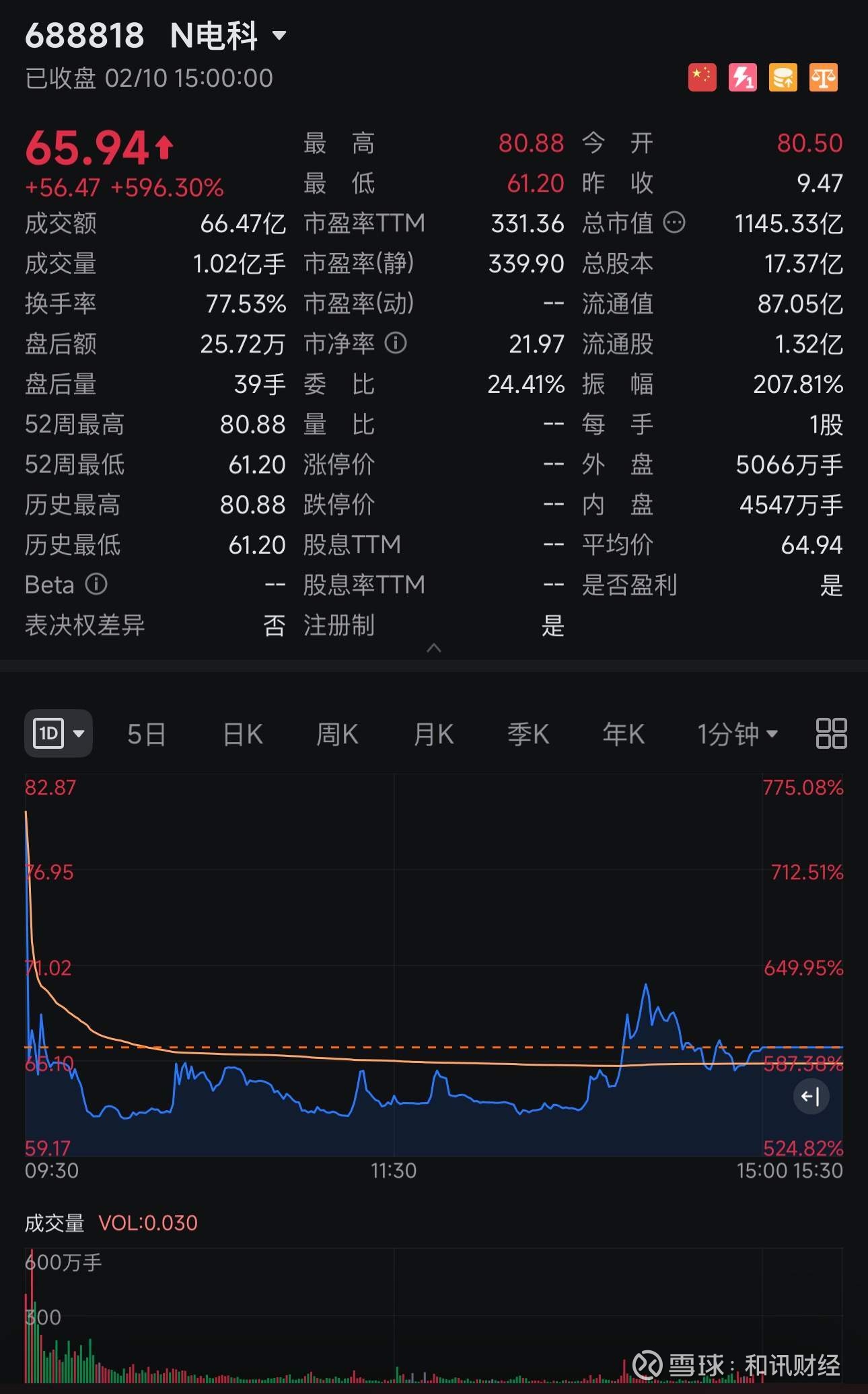Switch to the 年K chart

(x=623, y=734)
